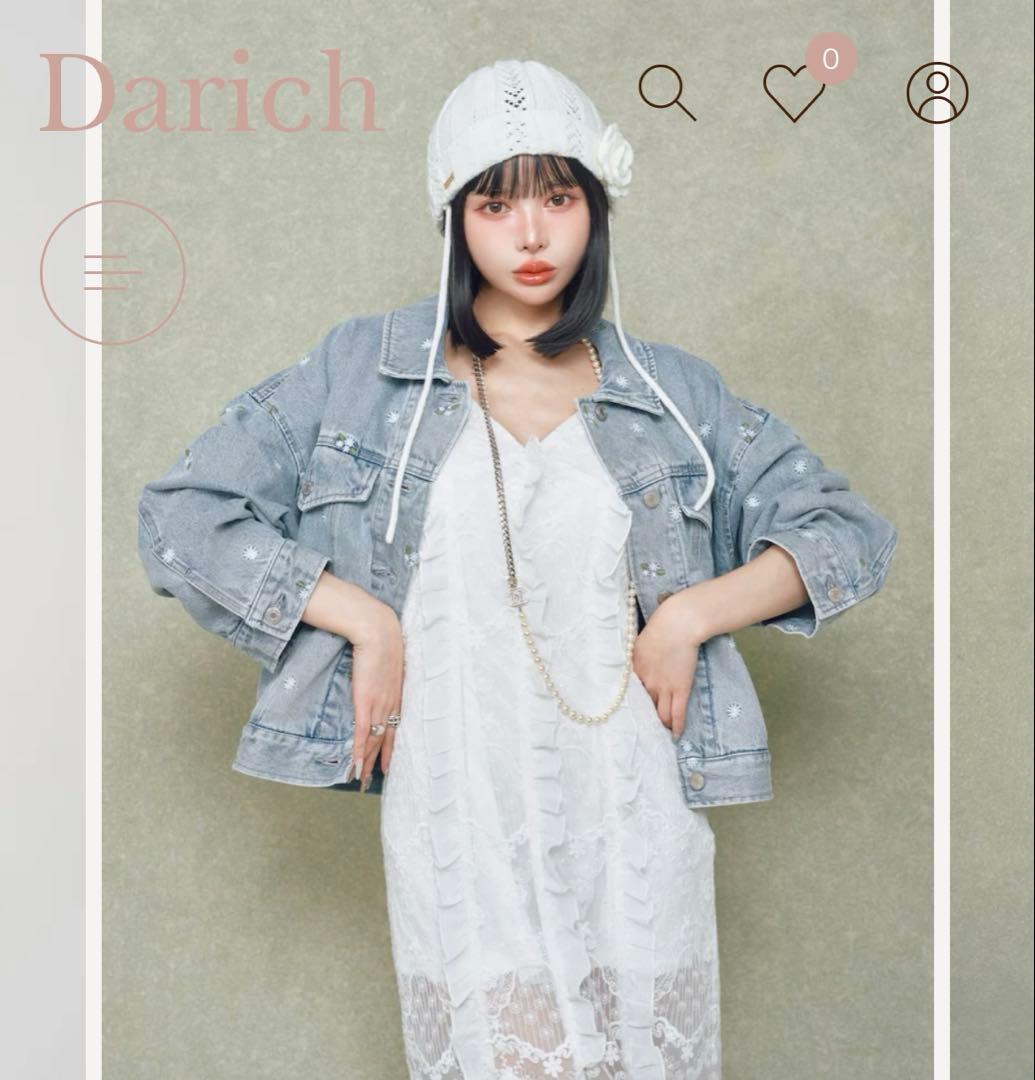Screen dimensions: 1035x1080
Task: Open the denim jacket model photo
Action: coord(517,600)
